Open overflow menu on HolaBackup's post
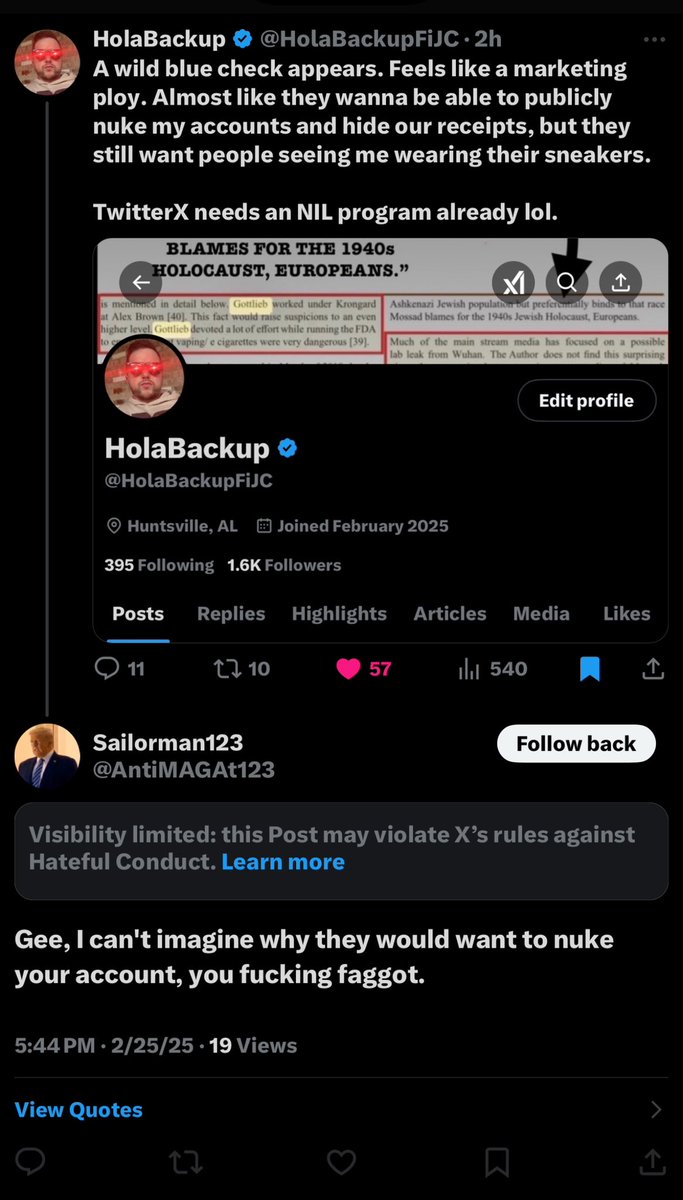This screenshot has height=1200, width=683. (654, 39)
